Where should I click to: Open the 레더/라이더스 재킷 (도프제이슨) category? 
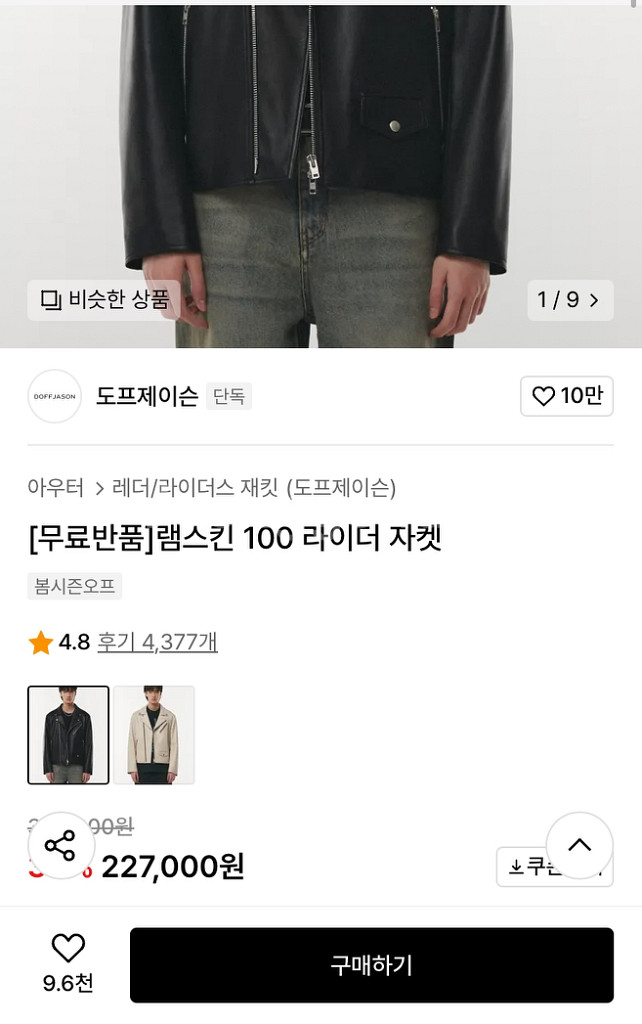[x=255, y=488]
